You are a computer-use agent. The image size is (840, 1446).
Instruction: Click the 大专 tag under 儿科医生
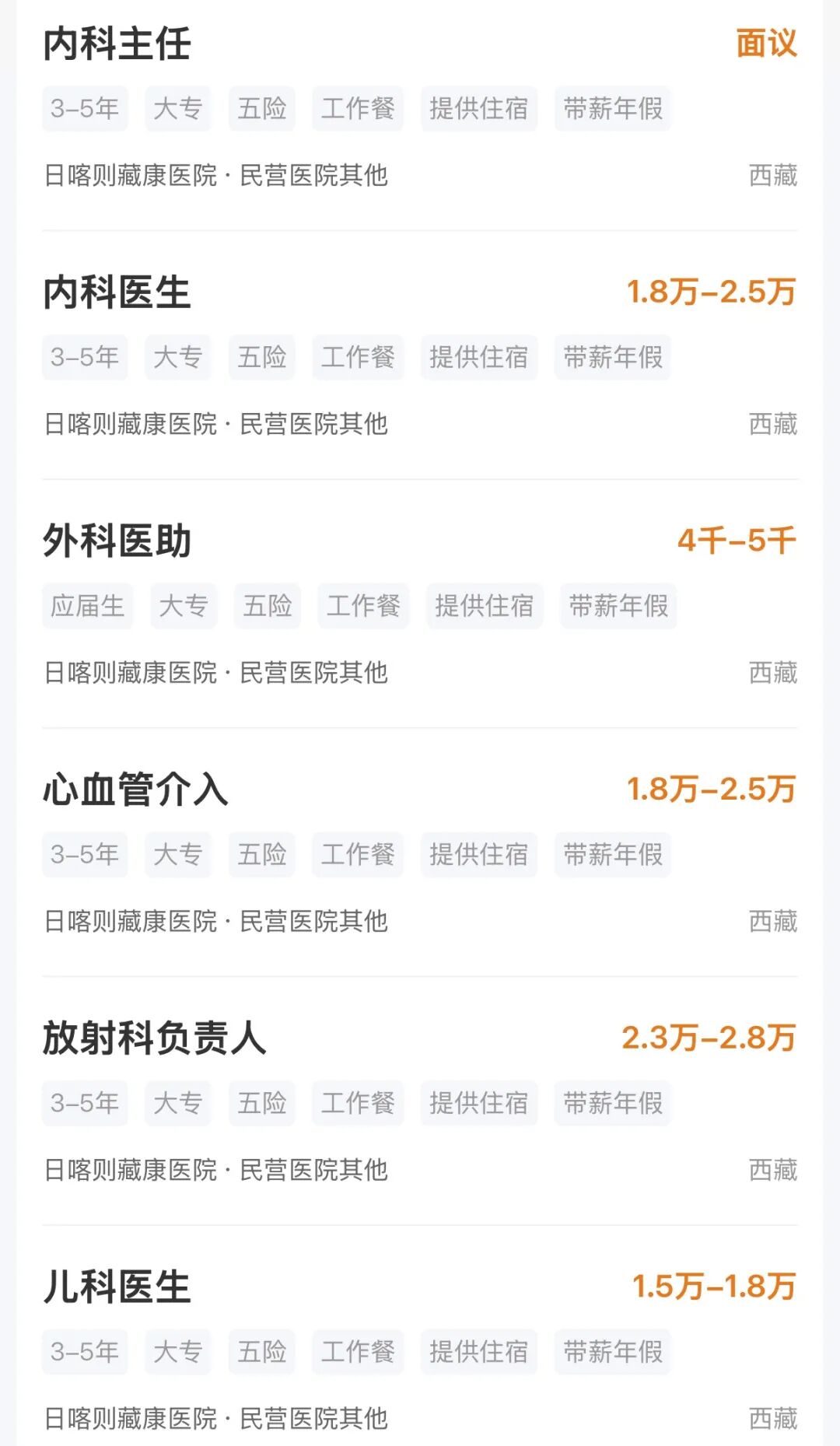pyautogui.click(x=177, y=1353)
